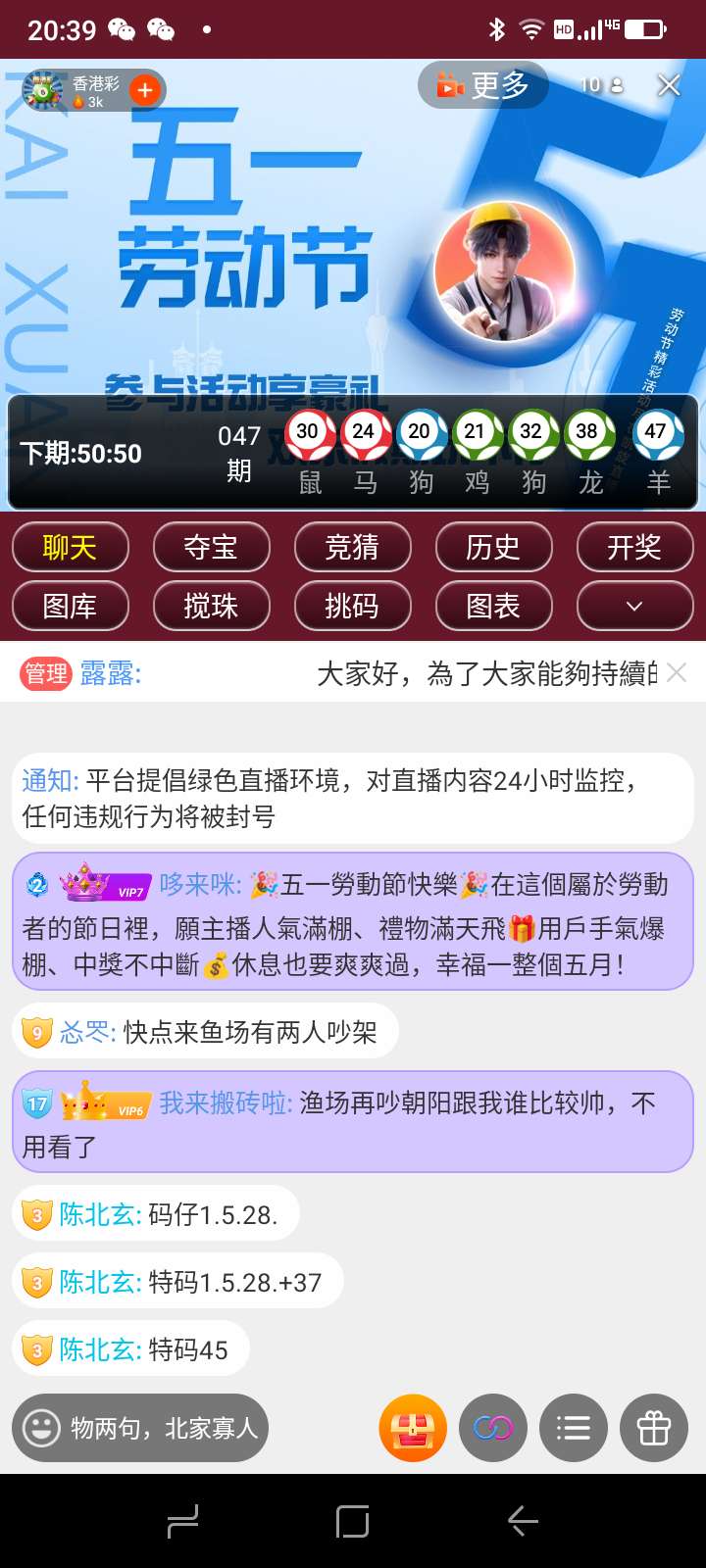Open the list menu icon
Viewport: 706px width, 1568px height.
pyautogui.click(x=574, y=1428)
